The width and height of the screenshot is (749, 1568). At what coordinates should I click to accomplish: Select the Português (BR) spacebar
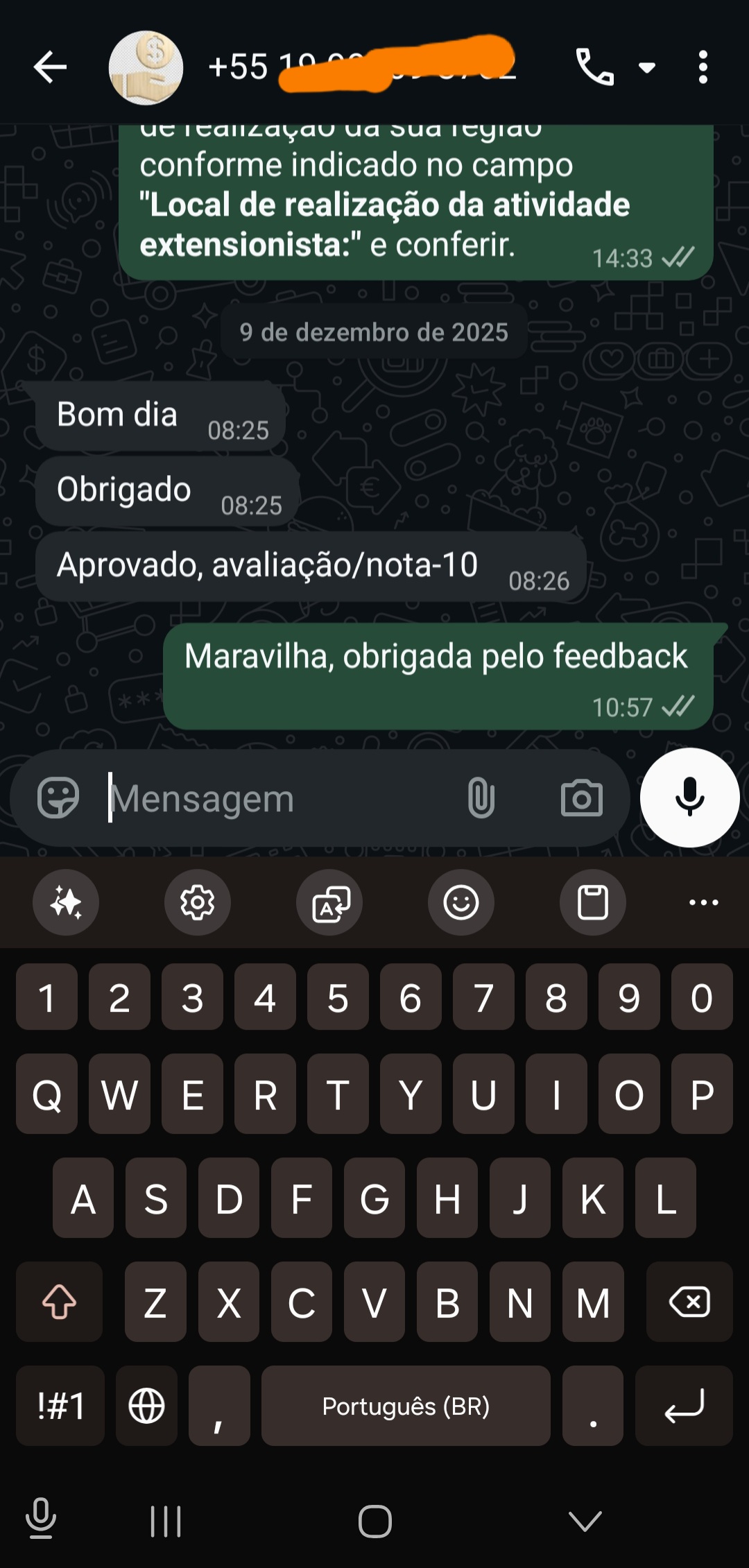[x=406, y=1406]
